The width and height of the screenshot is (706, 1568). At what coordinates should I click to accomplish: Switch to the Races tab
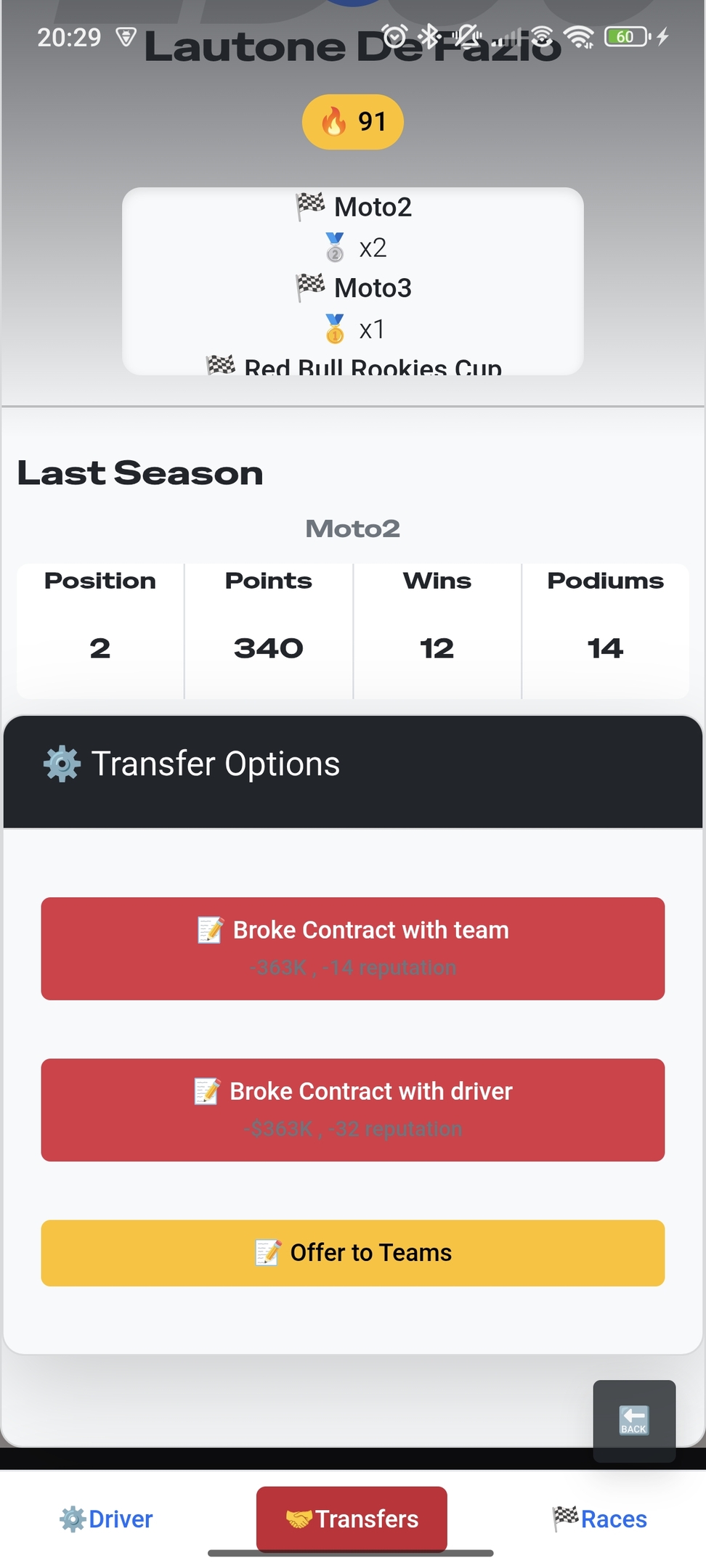[x=599, y=1519]
